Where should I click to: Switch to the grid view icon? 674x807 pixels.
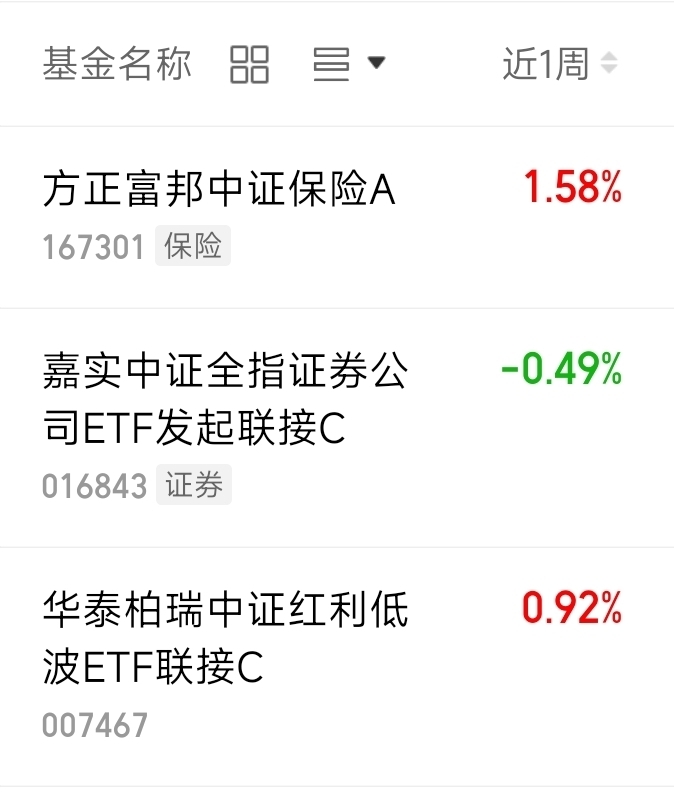250,64
